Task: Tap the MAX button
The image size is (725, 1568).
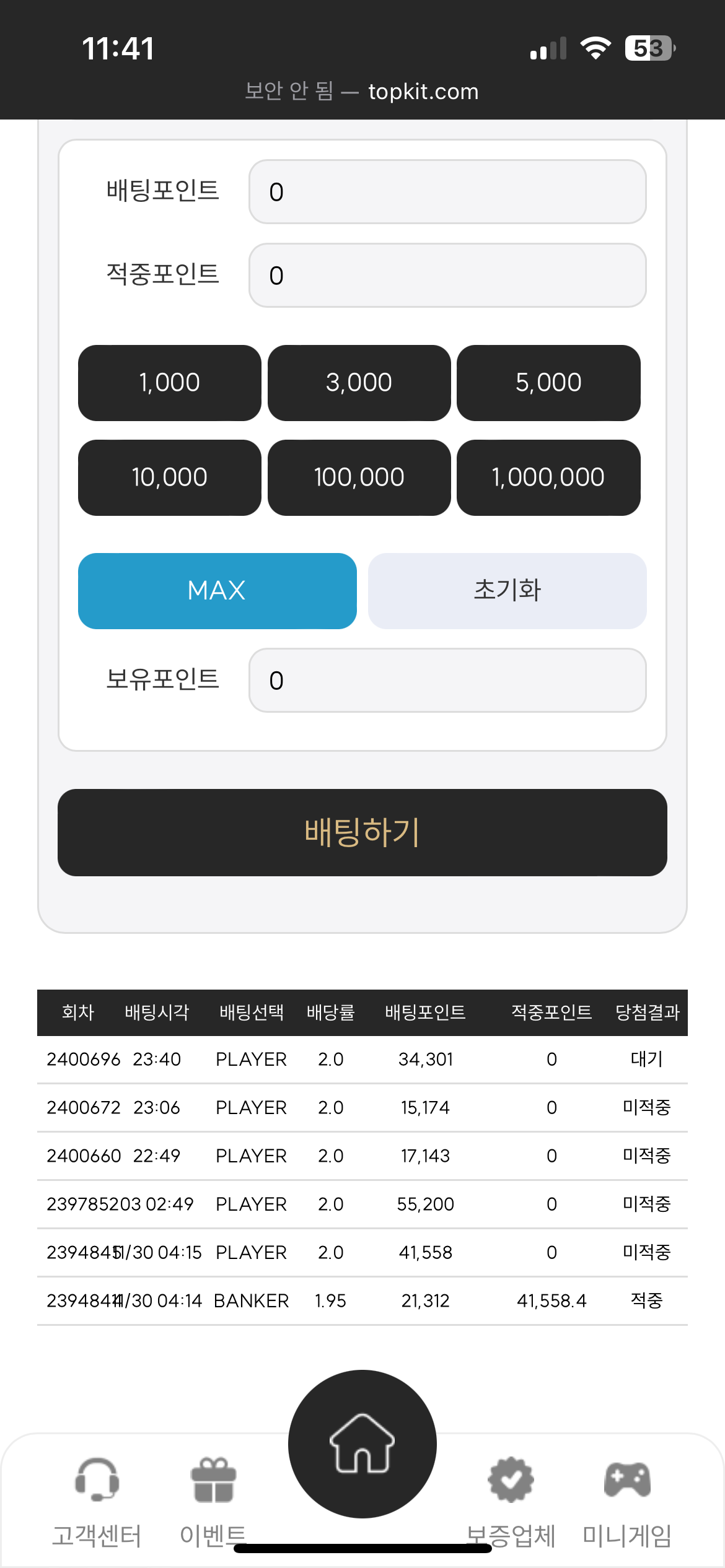Action: click(x=217, y=591)
